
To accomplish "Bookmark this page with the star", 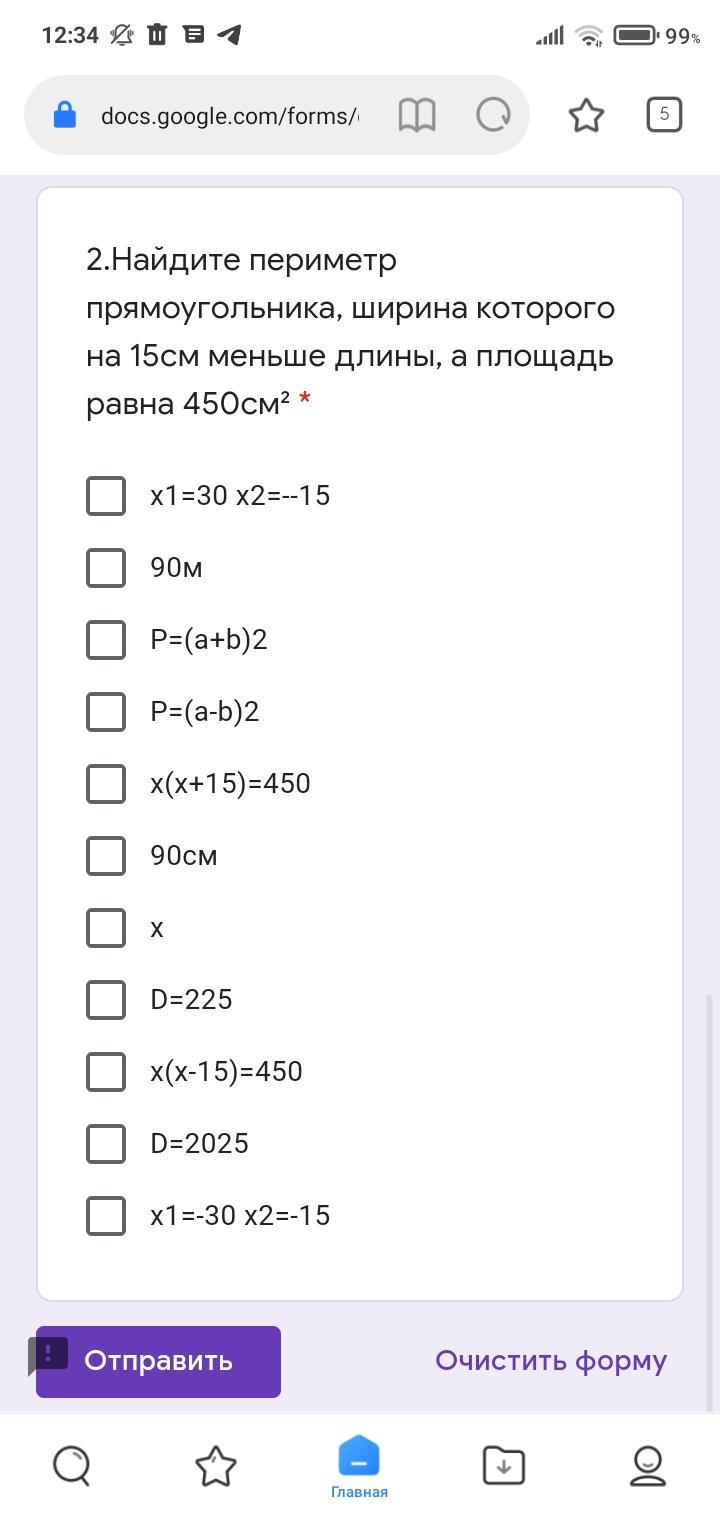I will click(x=586, y=116).
